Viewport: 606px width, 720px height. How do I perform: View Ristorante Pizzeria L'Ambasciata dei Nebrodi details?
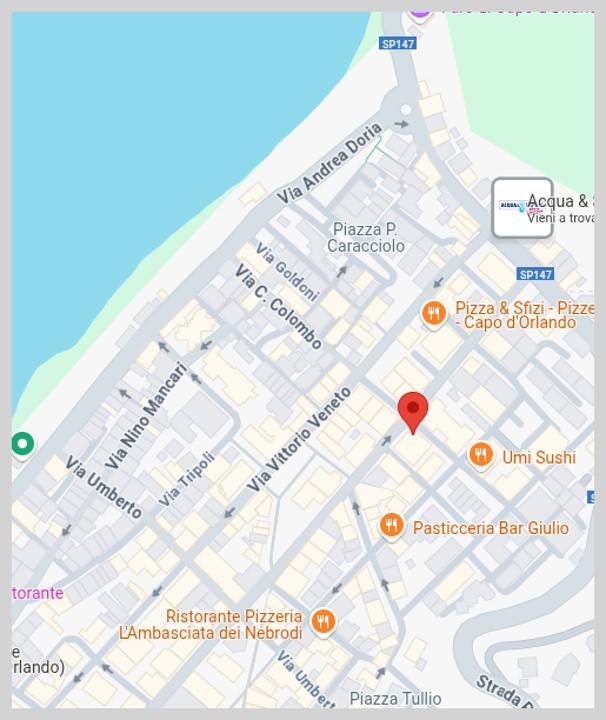[x=322, y=622]
